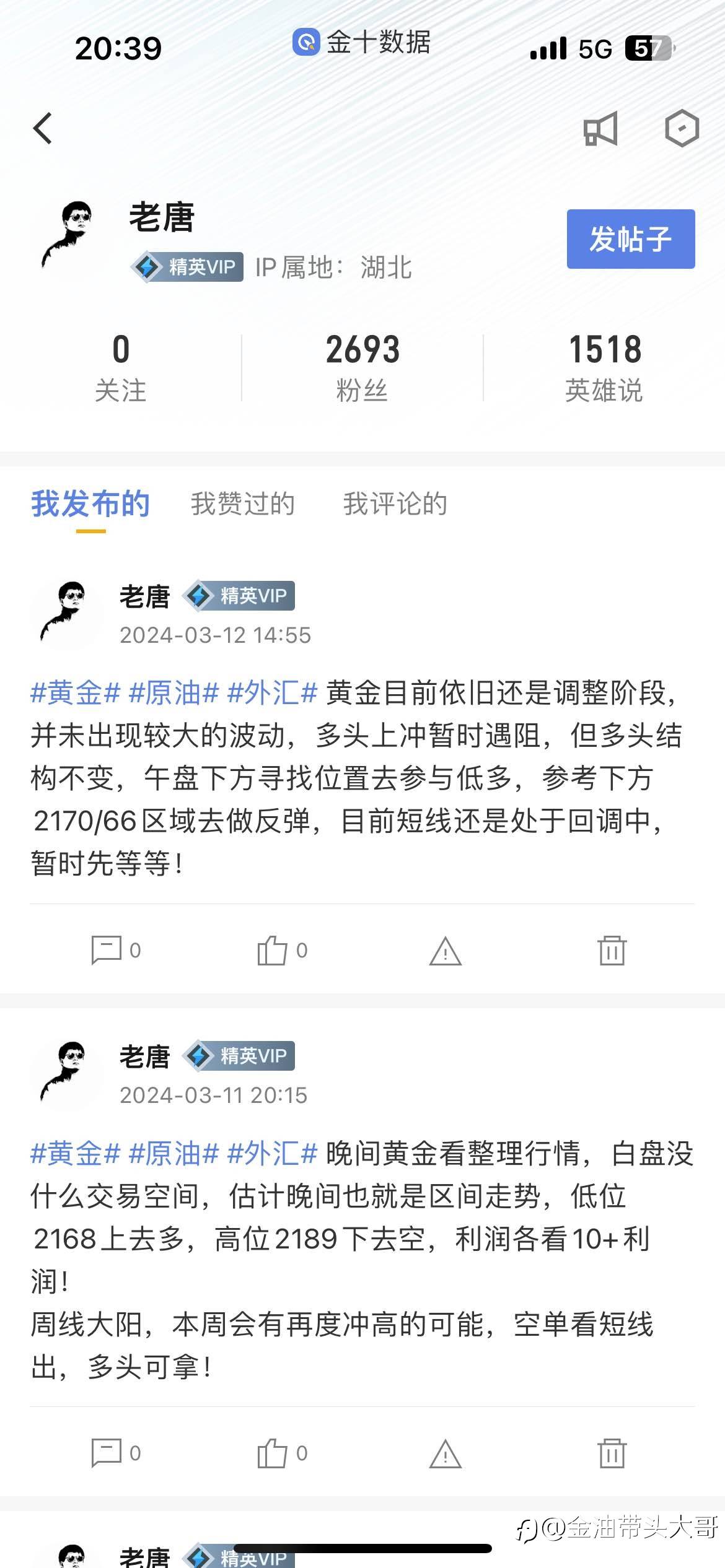Open the megaphone announcements icon
The width and height of the screenshot is (725, 1568).
[x=600, y=129]
